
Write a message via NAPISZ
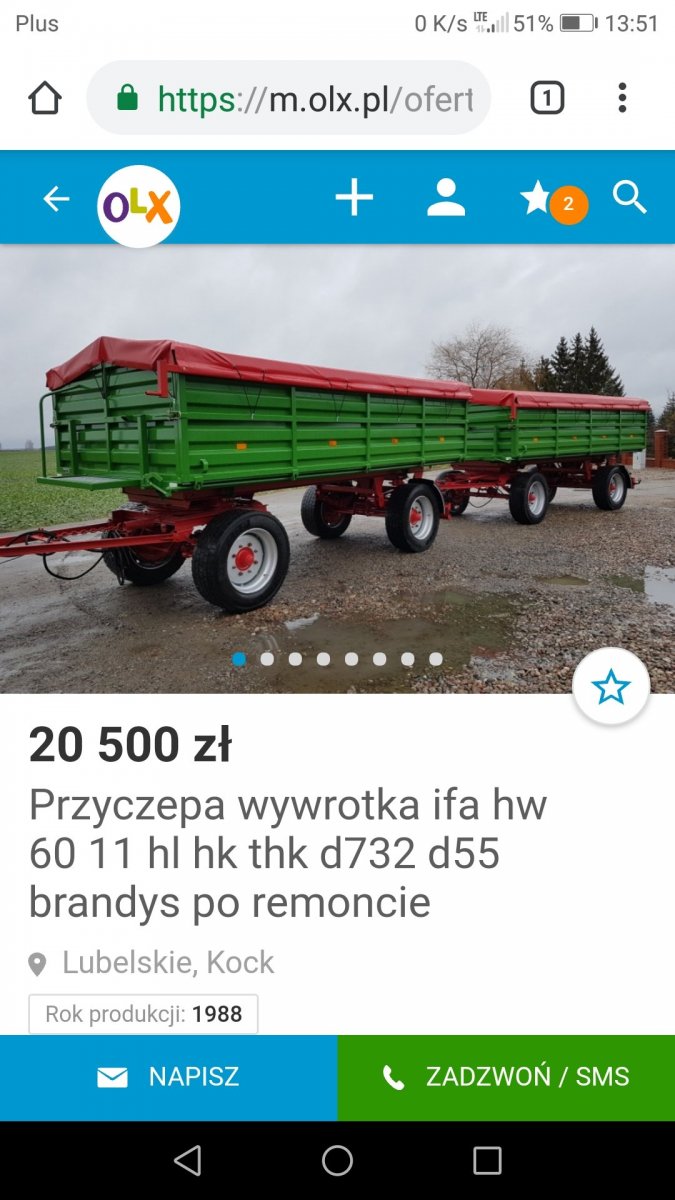click(168, 1077)
